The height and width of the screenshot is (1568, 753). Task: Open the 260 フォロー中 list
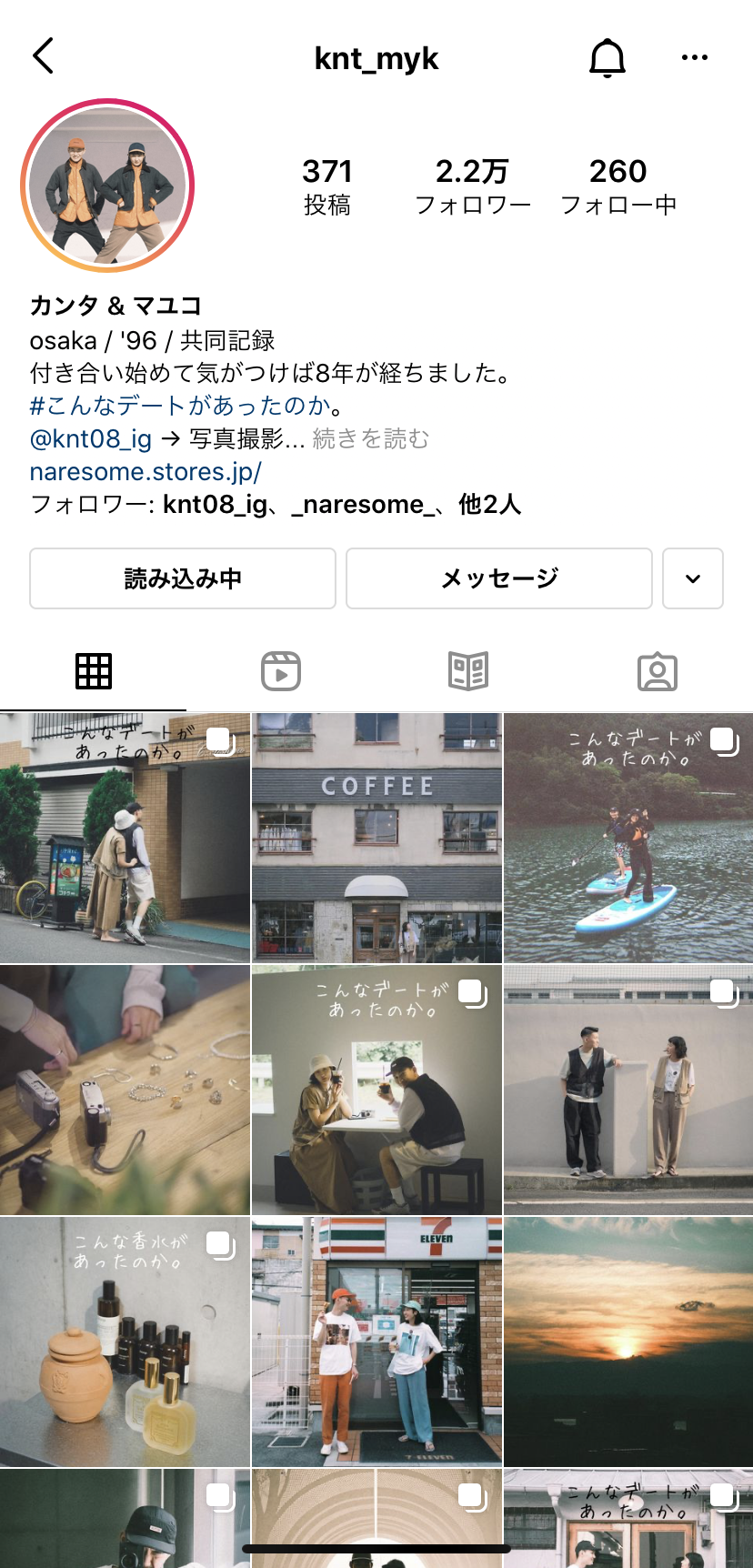click(618, 186)
